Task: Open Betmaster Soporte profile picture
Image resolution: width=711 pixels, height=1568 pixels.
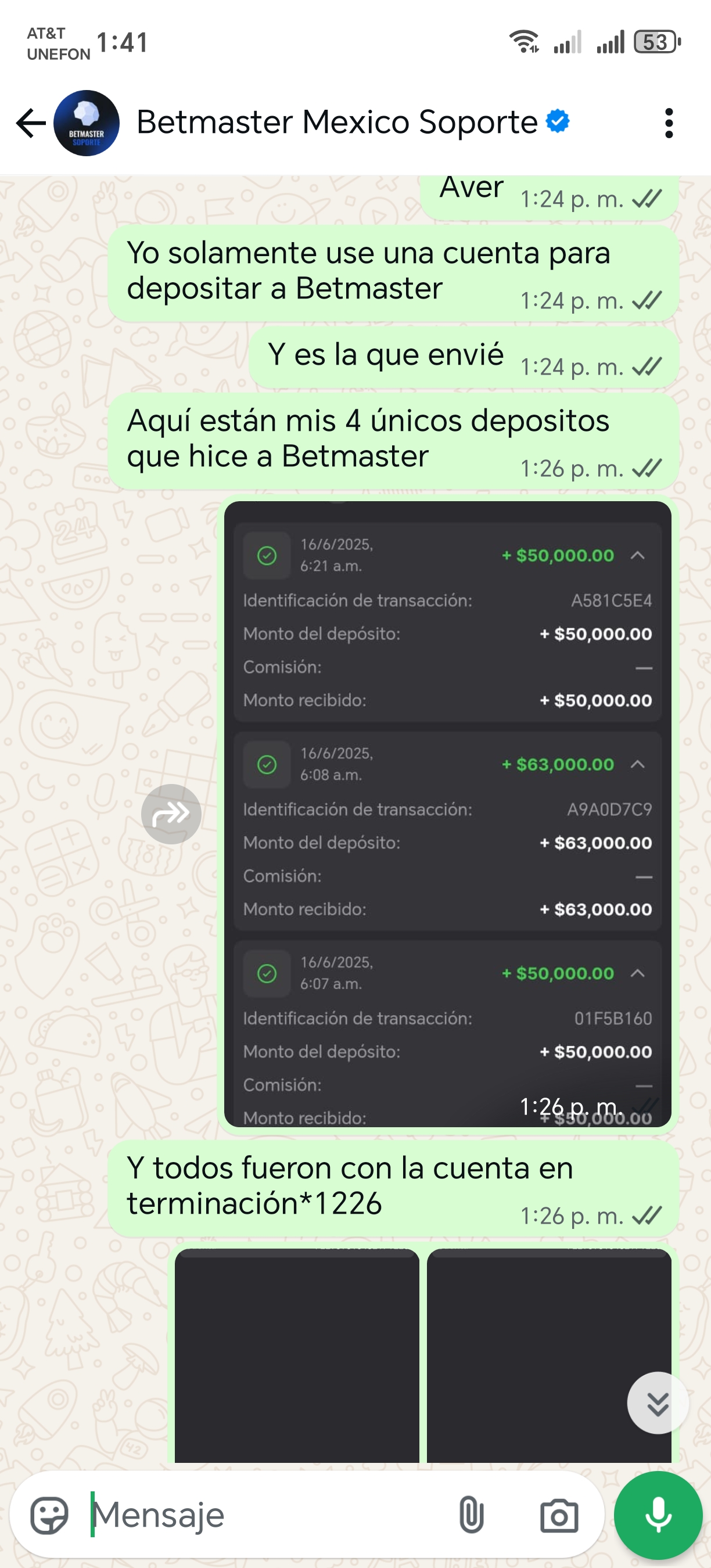Action: click(87, 123)
